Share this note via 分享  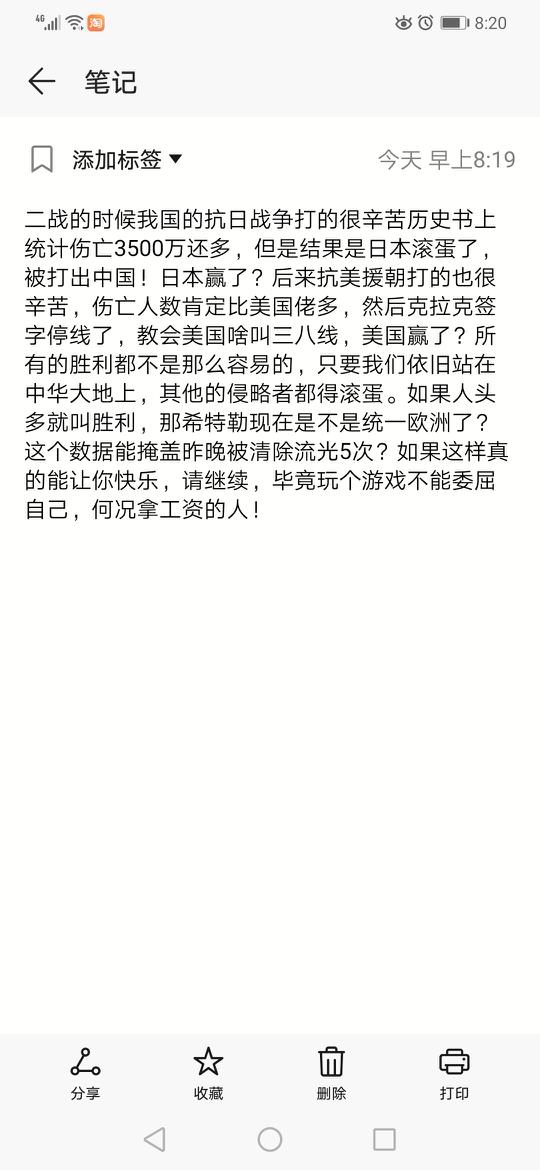86,1073
